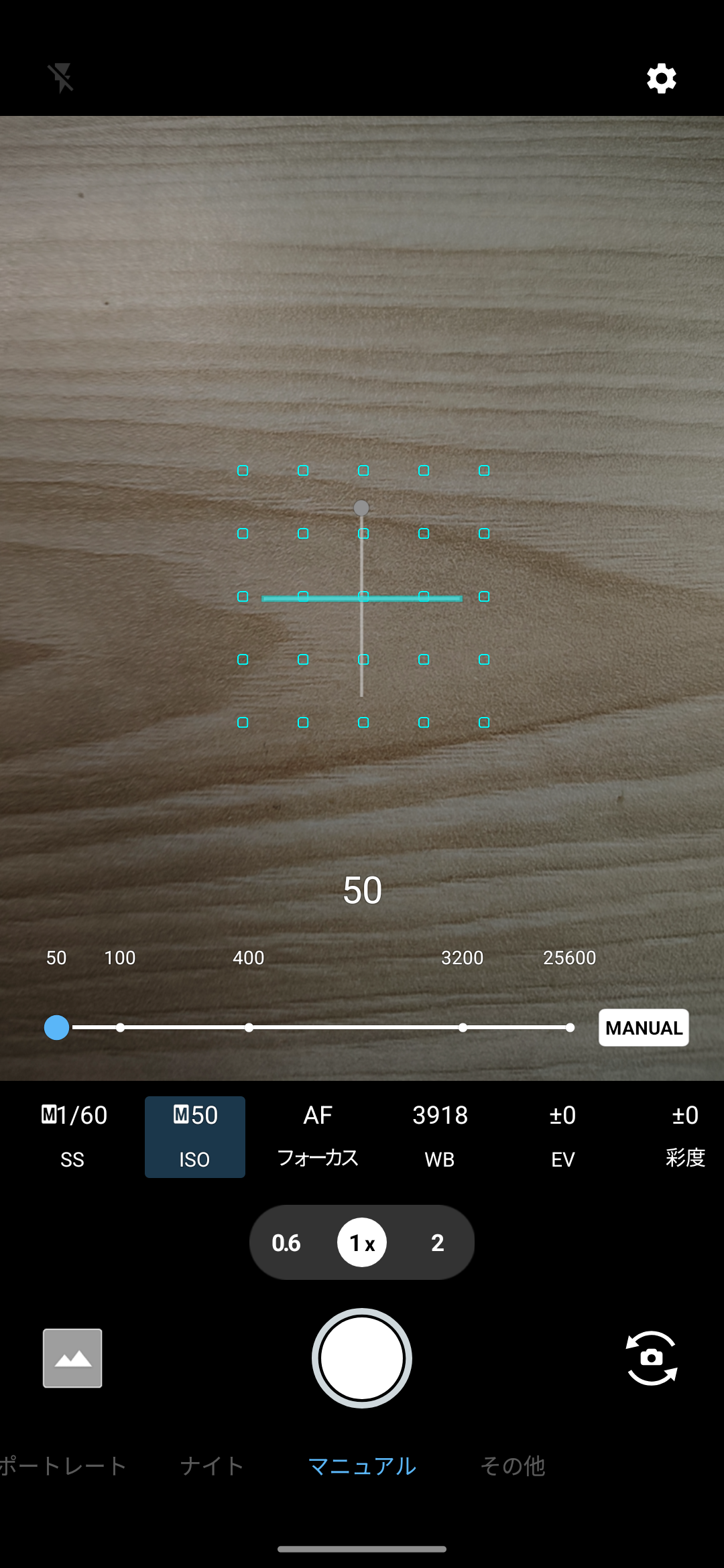The width and height of the screenshot is (724, 1568).
Task: Select the WB white balance setting
Action: tap(440, 1136)
